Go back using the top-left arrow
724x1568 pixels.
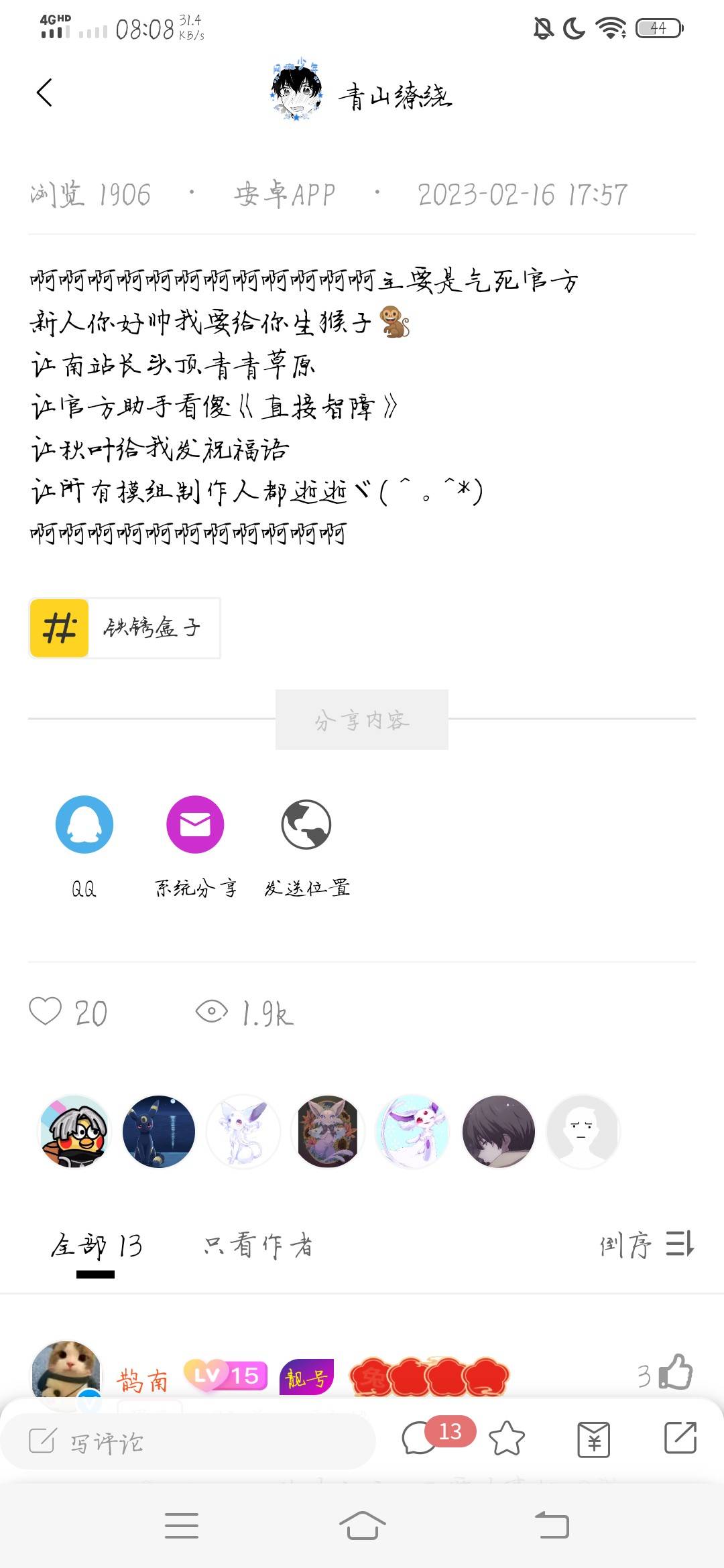click(x=44, y=93)
